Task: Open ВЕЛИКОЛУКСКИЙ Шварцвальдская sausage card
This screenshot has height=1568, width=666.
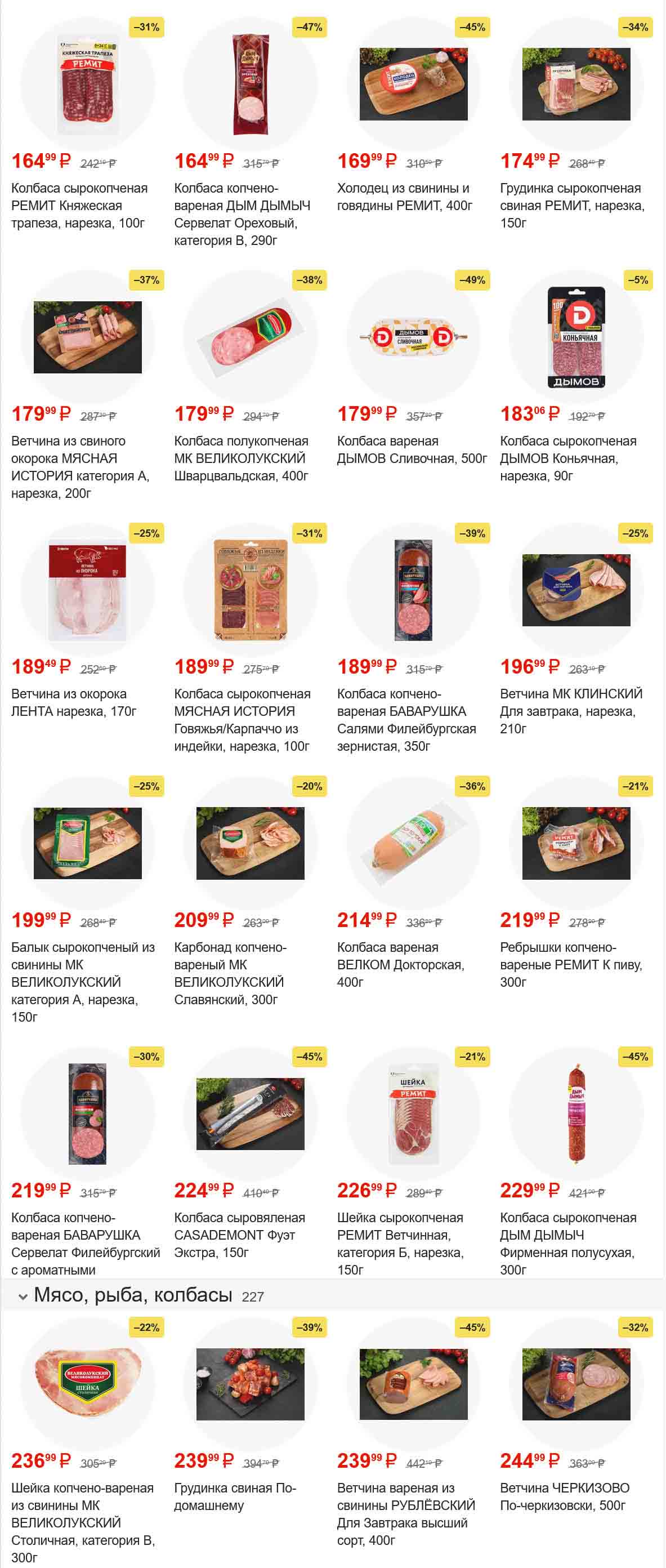Action: tap(250, 337)
